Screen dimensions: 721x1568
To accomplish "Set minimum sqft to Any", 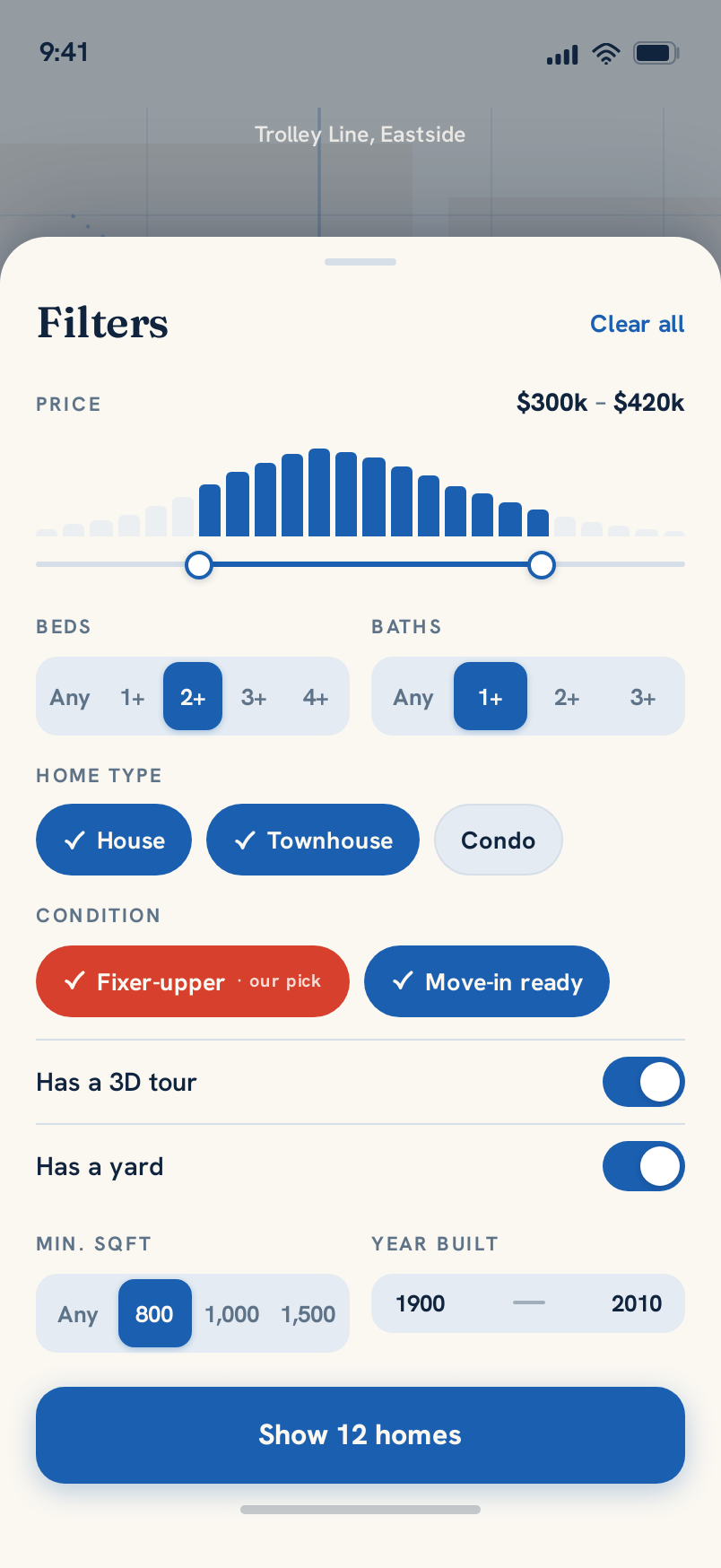I will tap(78, 1313).
